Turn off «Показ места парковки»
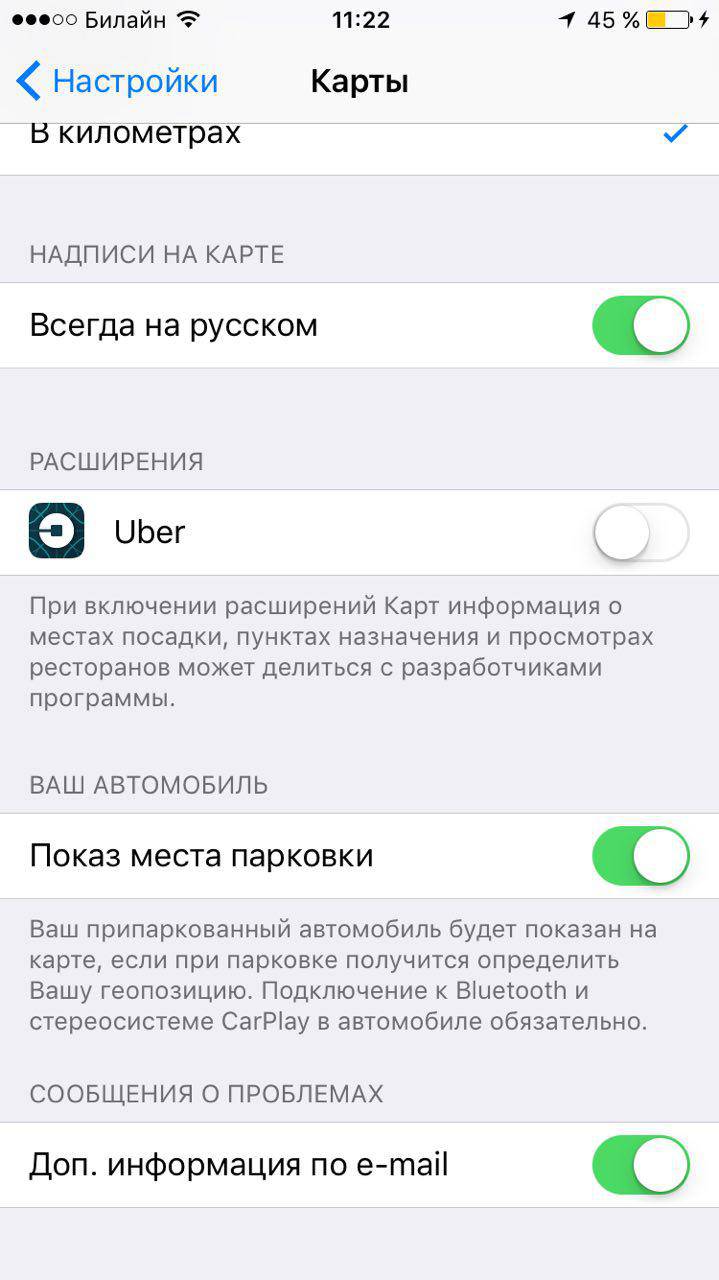719x1280 pixels. pyautogui.click(x=640, y=856)
